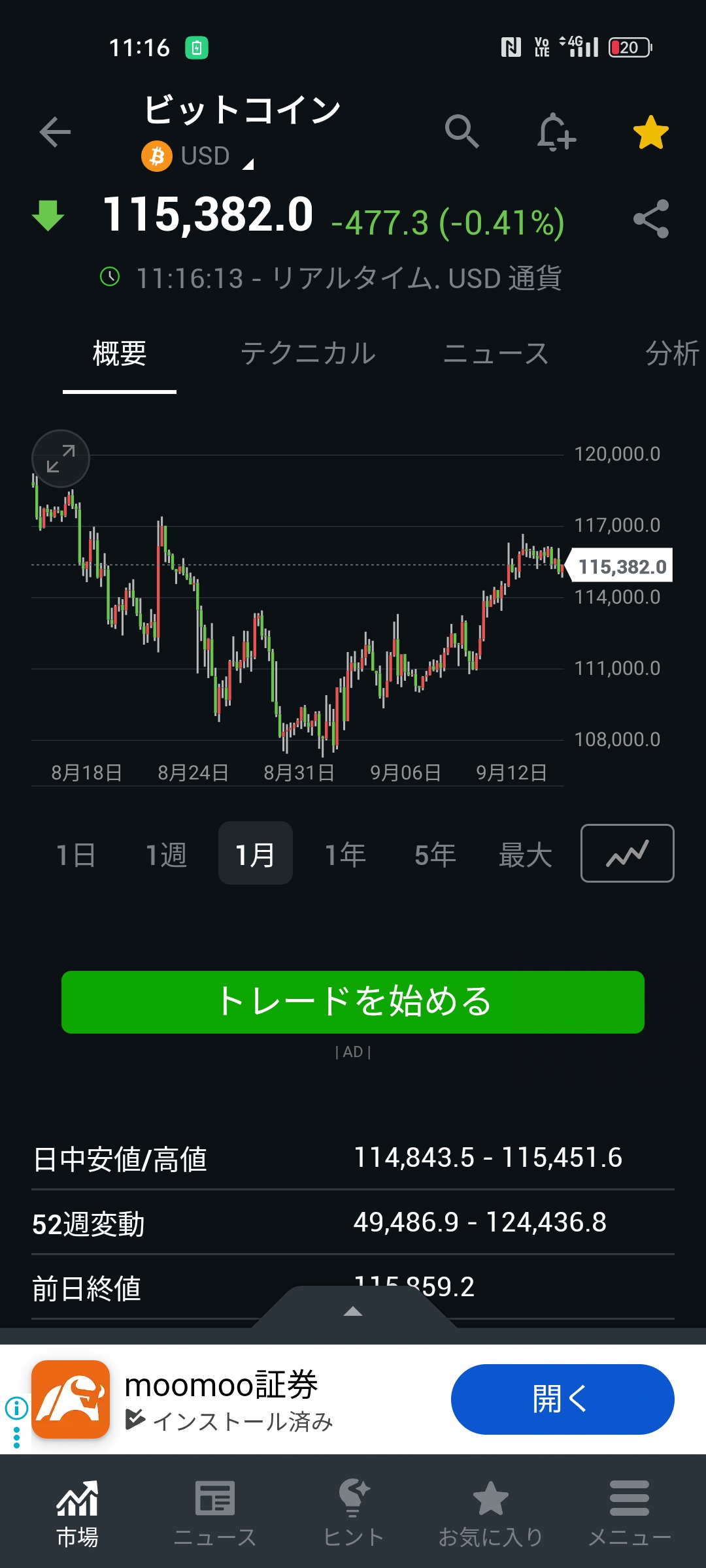Select the 1週 chart range
This screenshot has width=706, height=1568.
[x=166, y=855]
